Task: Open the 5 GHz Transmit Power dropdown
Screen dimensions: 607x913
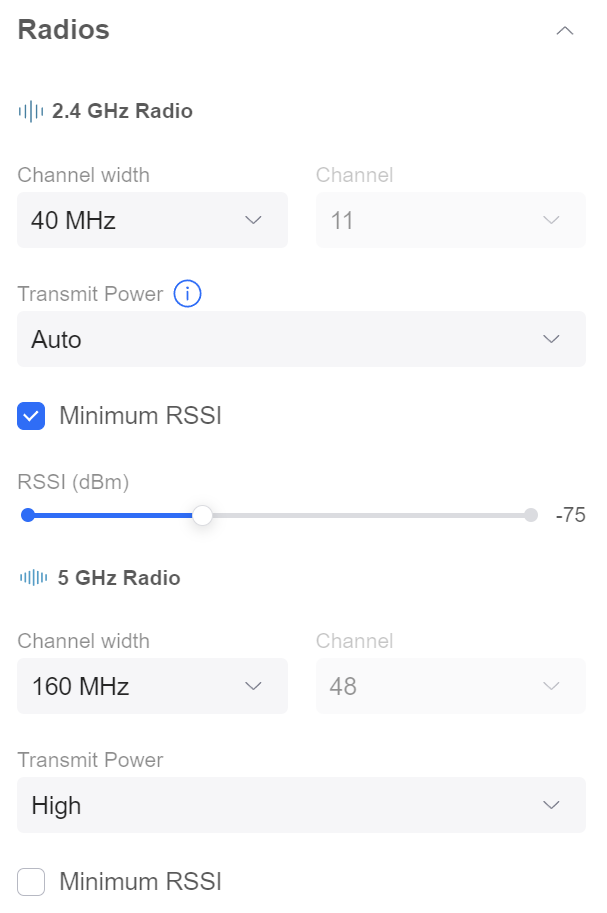Action: click(301, 805)
